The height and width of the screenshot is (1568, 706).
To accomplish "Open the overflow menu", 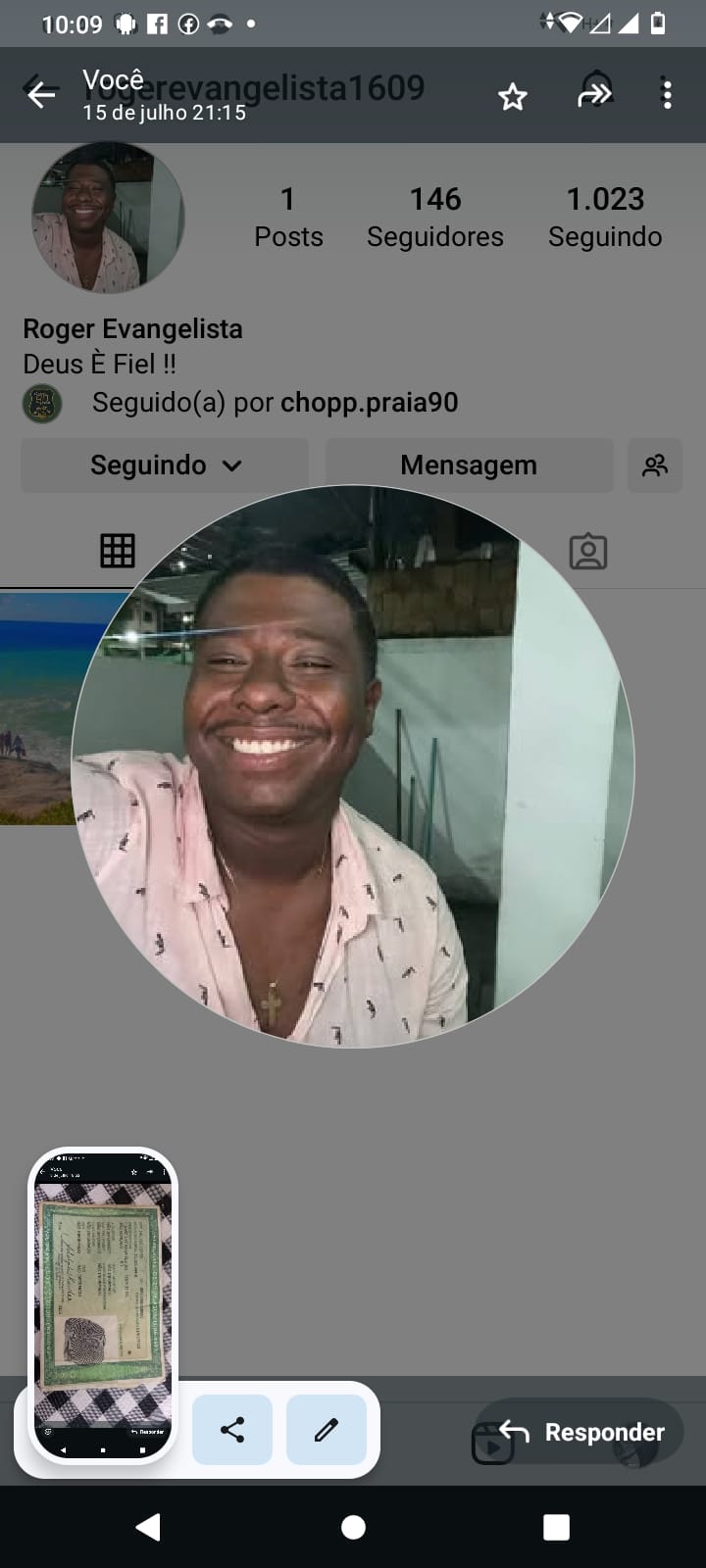I will 667,95.
